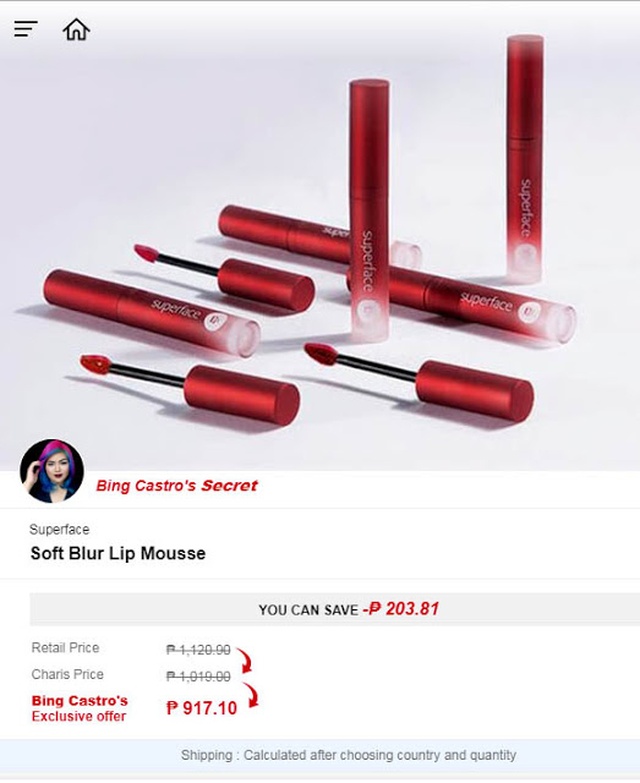This screenshot has width=640, height=783.
Task: Open Bing Castro's Secret profile
Action: coord(52,471)
